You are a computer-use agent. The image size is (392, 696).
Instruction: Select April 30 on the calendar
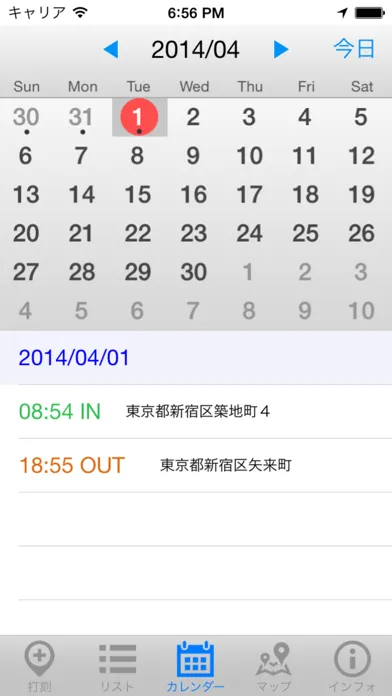194,272
